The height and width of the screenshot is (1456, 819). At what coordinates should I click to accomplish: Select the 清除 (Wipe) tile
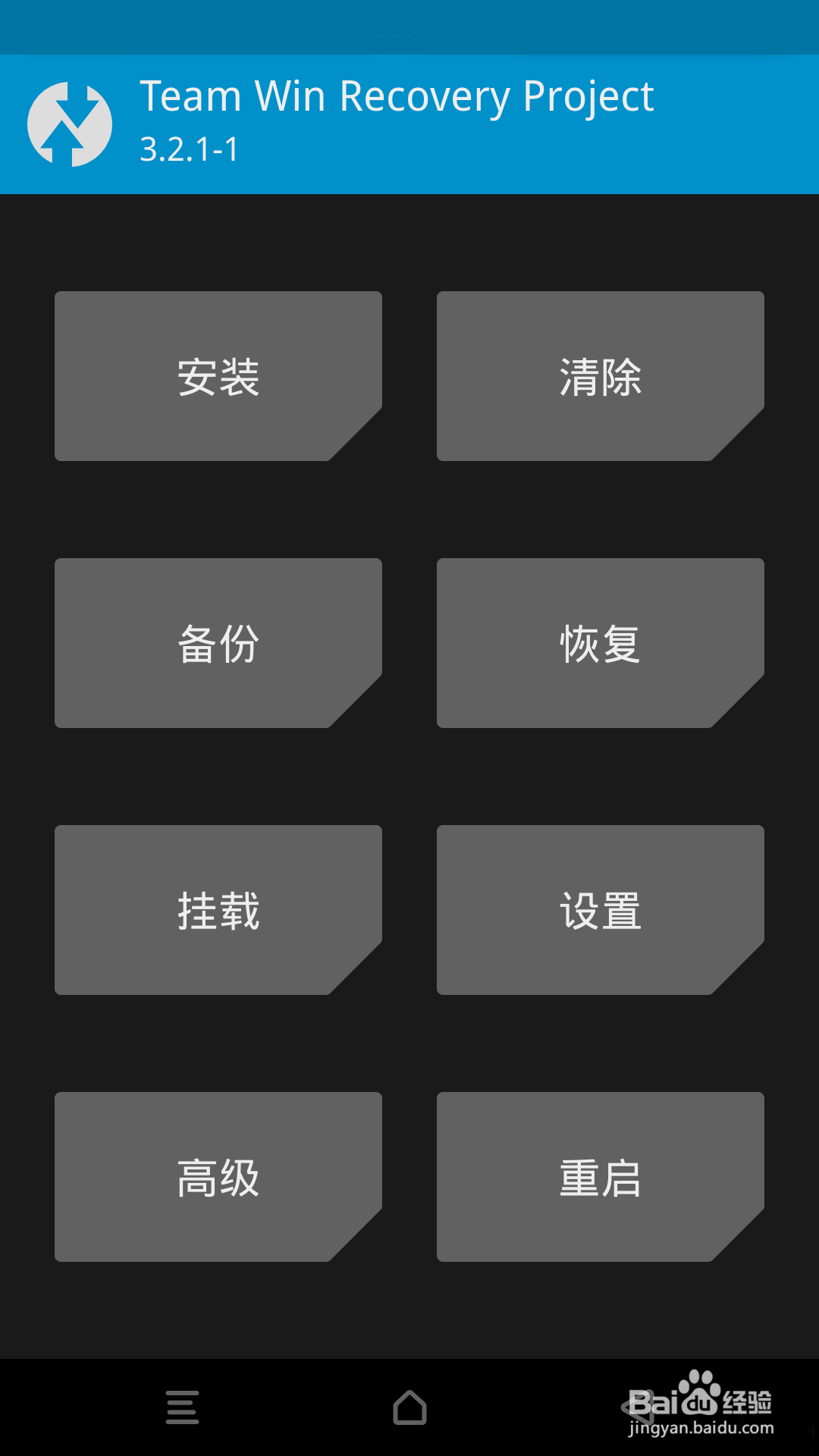[x=600, y=375]
